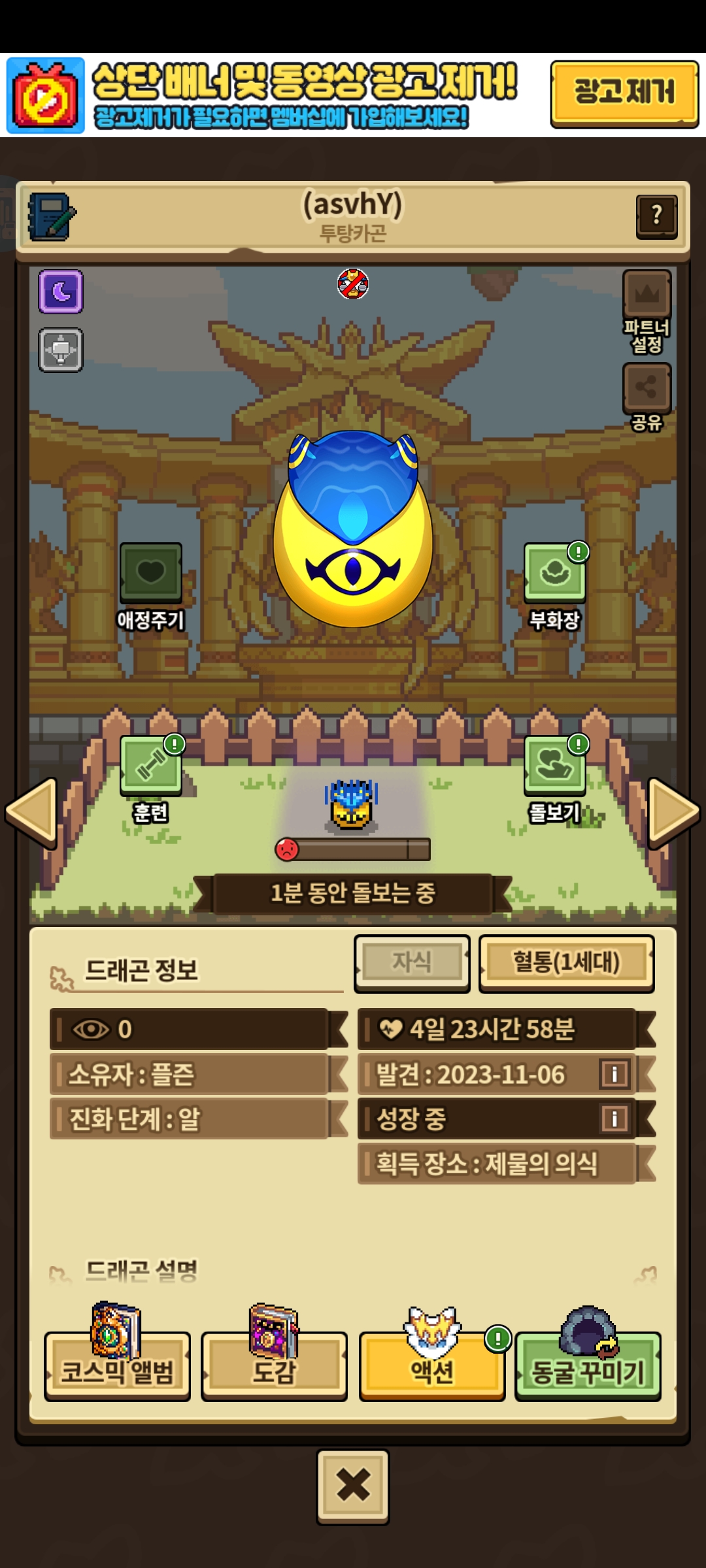Image resolution: width=706 pixels, height=1568 pixels.
Task: Close the dragon panel with X
Action: click(353, 1486)
